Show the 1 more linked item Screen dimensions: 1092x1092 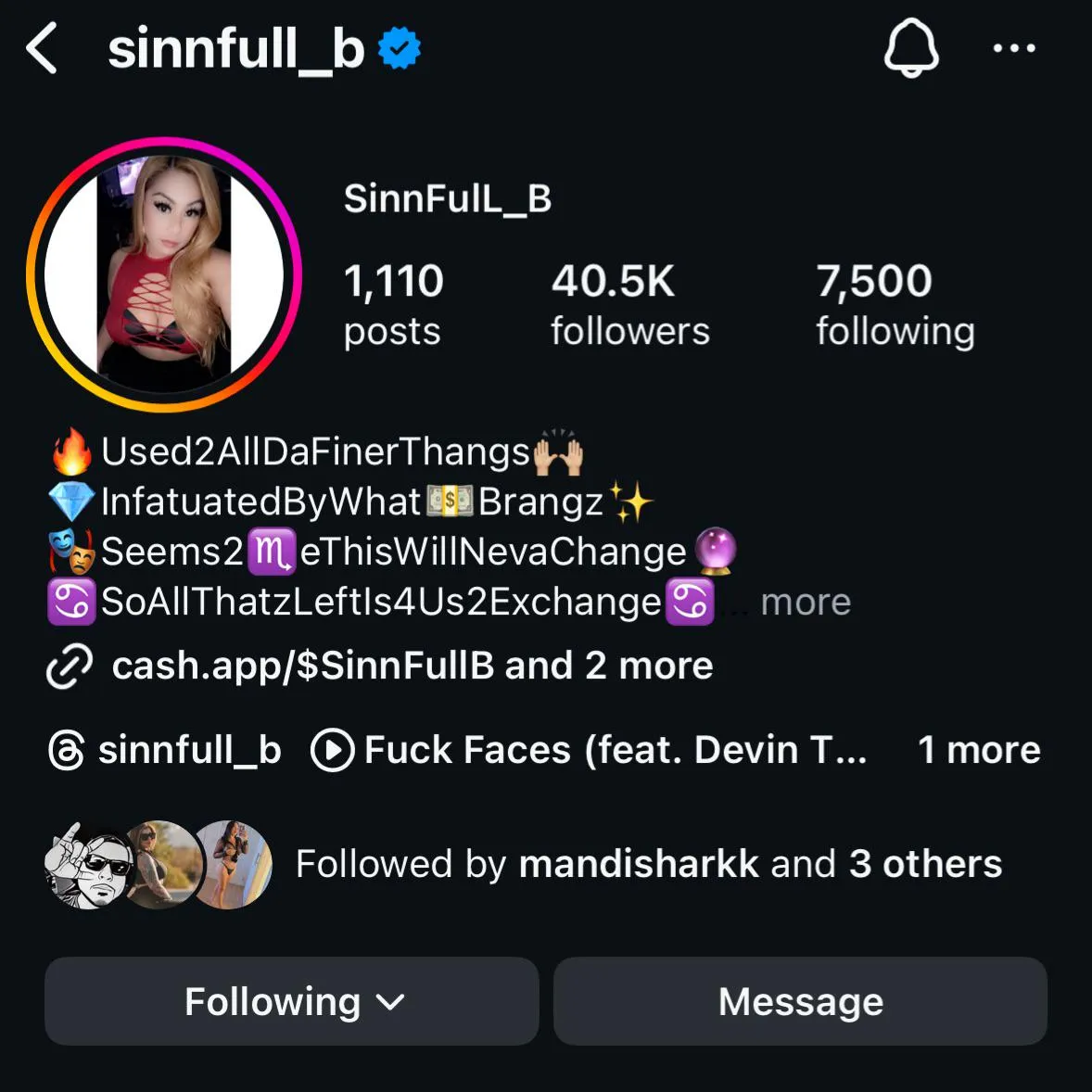(x=978, y=750)
